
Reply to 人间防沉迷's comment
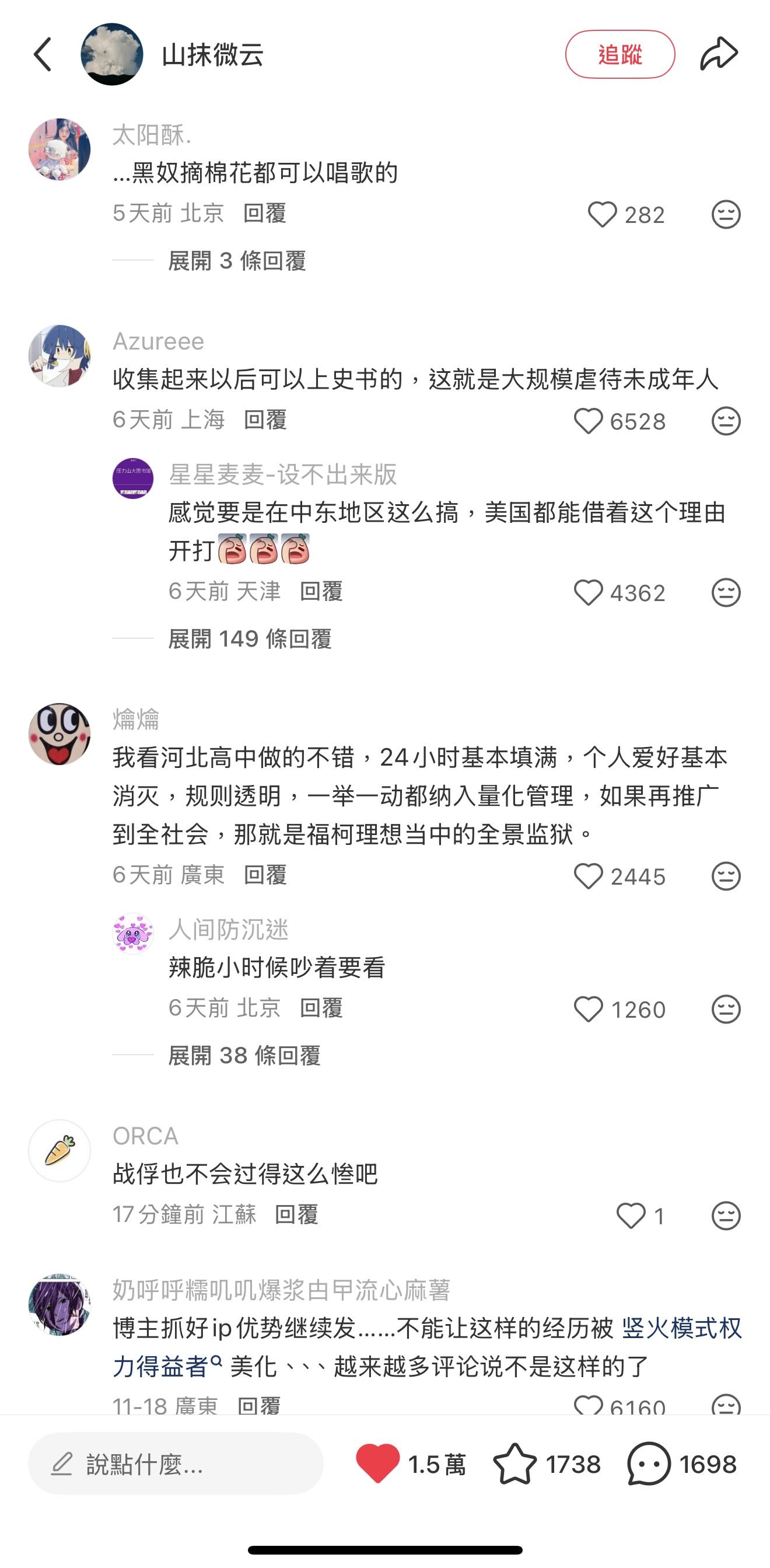coord(321,1008)
